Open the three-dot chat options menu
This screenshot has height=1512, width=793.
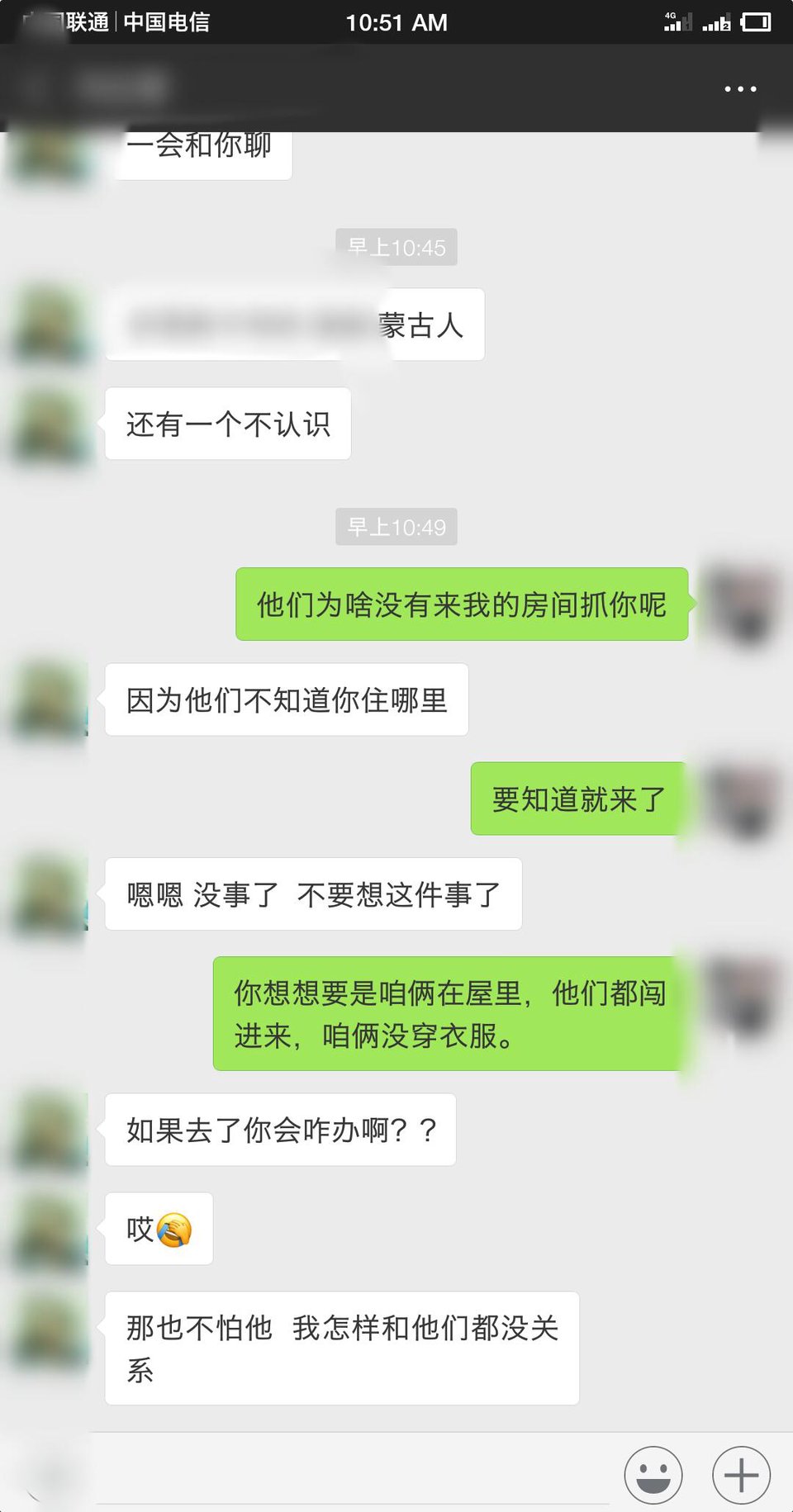(739, 88)
